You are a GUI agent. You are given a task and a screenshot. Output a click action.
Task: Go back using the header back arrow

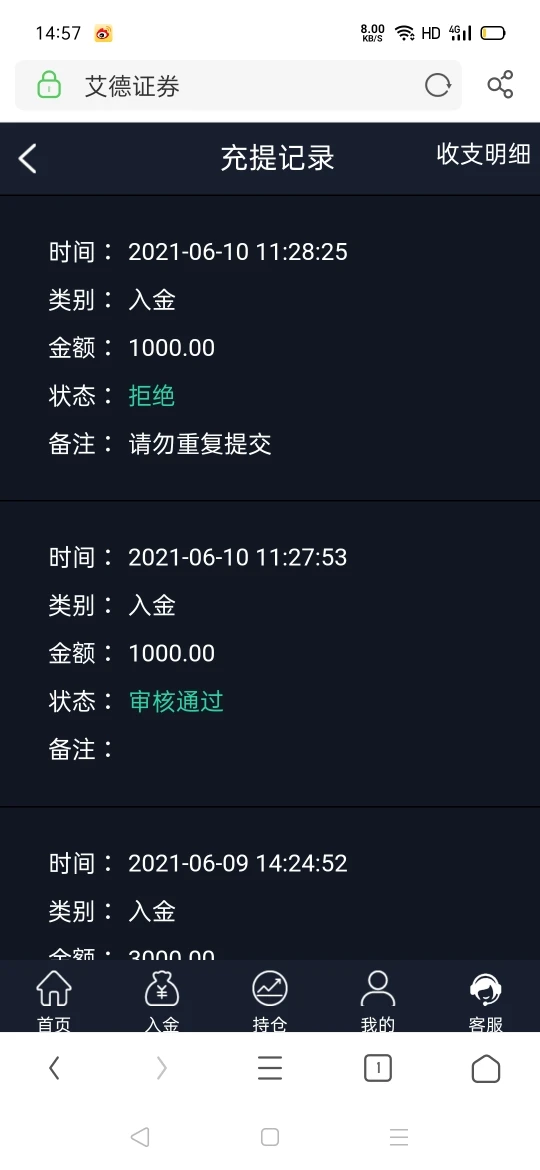[28, 158]
